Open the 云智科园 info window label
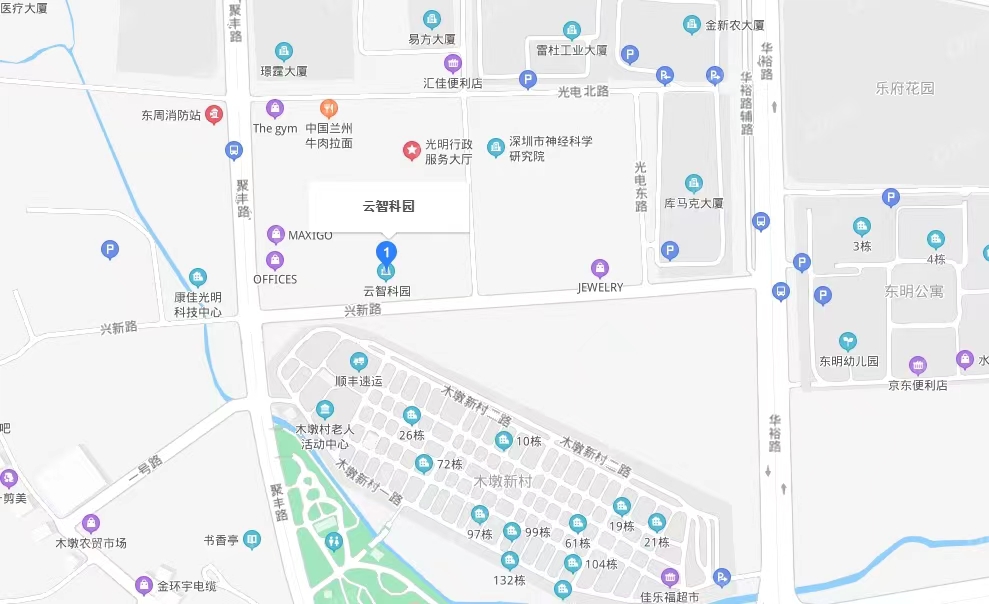 [388, 207]
